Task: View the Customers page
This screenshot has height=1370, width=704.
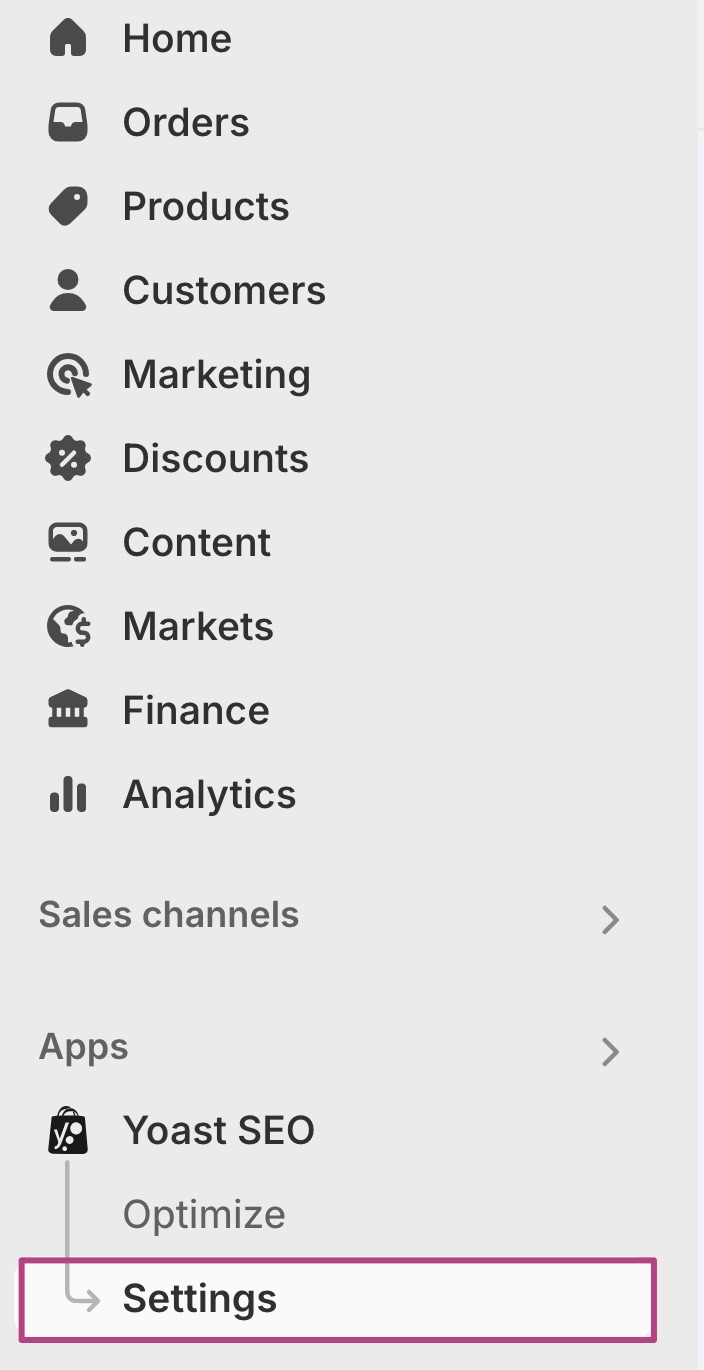Action: (x=340, y=291)
